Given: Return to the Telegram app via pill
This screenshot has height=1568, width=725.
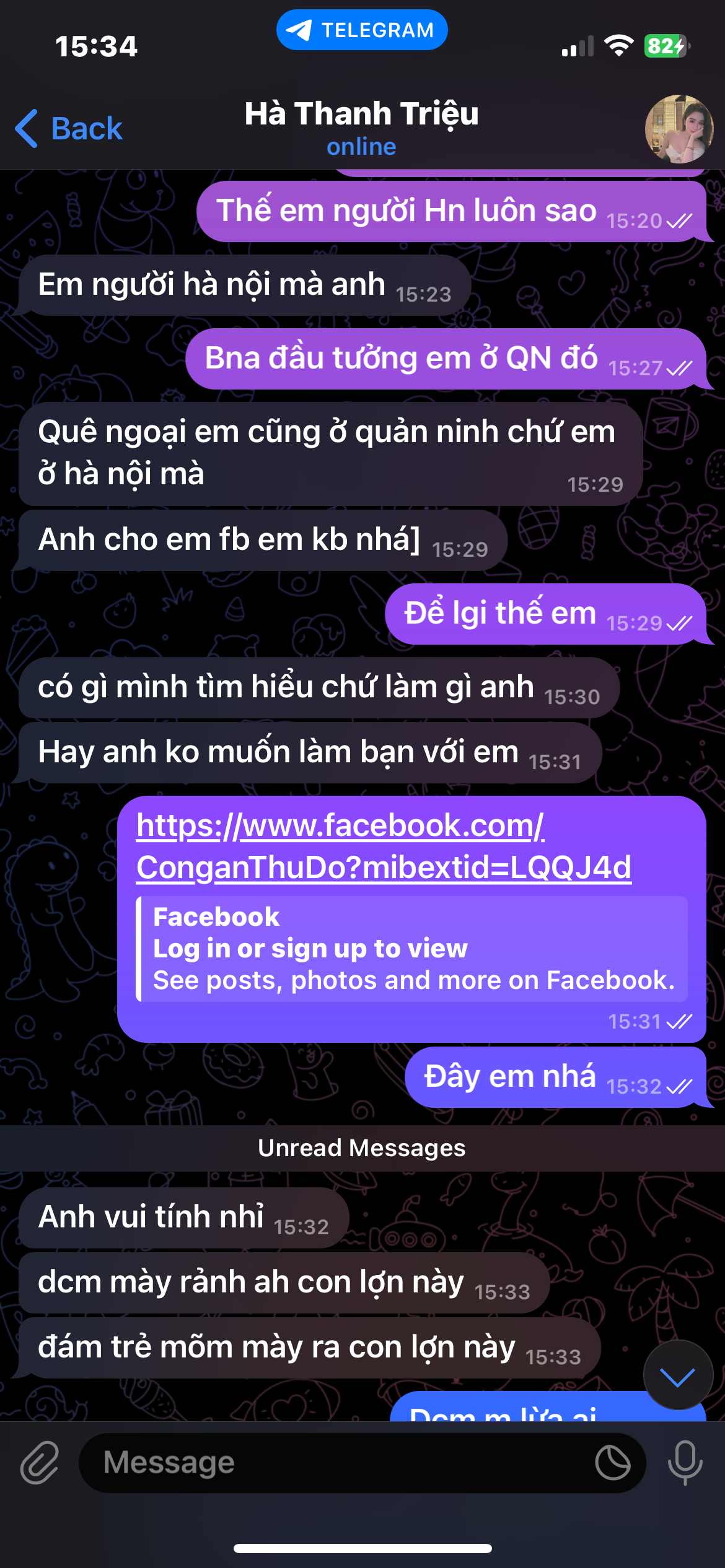Looking at the screenshot, I should 362,30.
